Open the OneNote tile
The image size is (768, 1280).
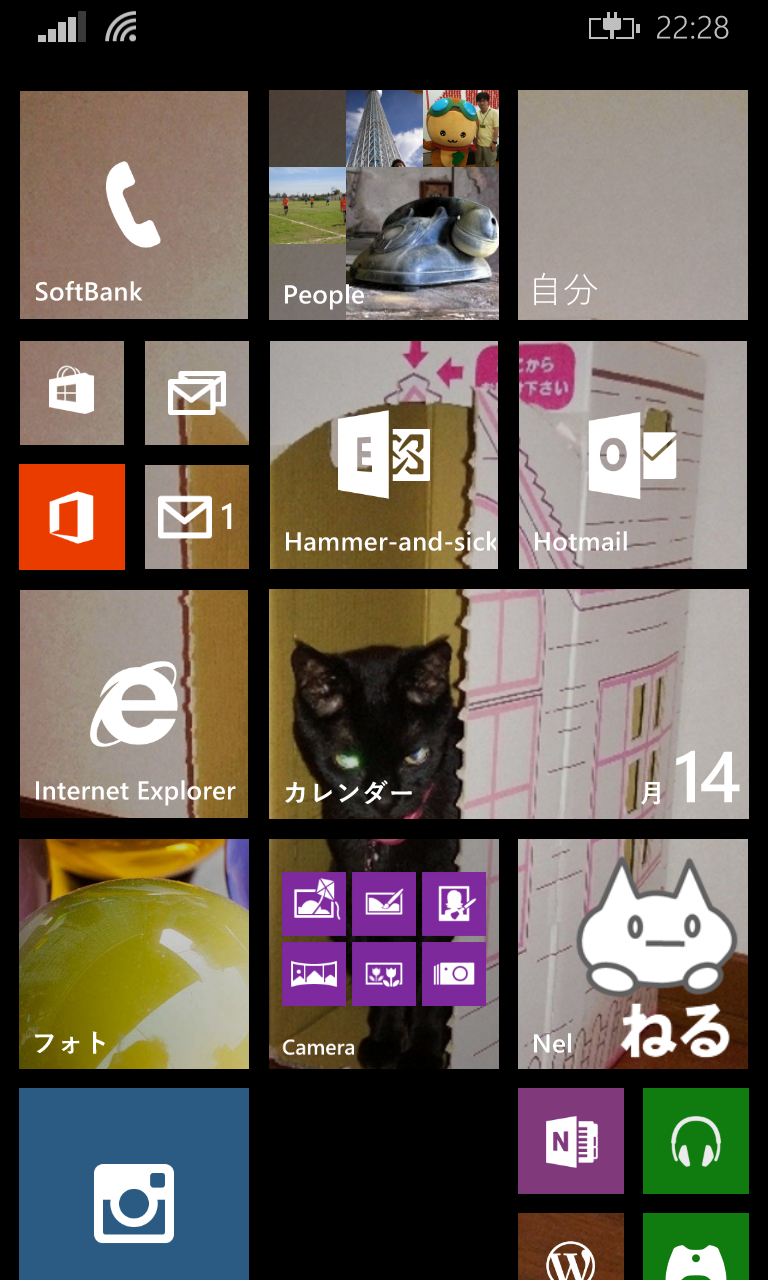571,1141
